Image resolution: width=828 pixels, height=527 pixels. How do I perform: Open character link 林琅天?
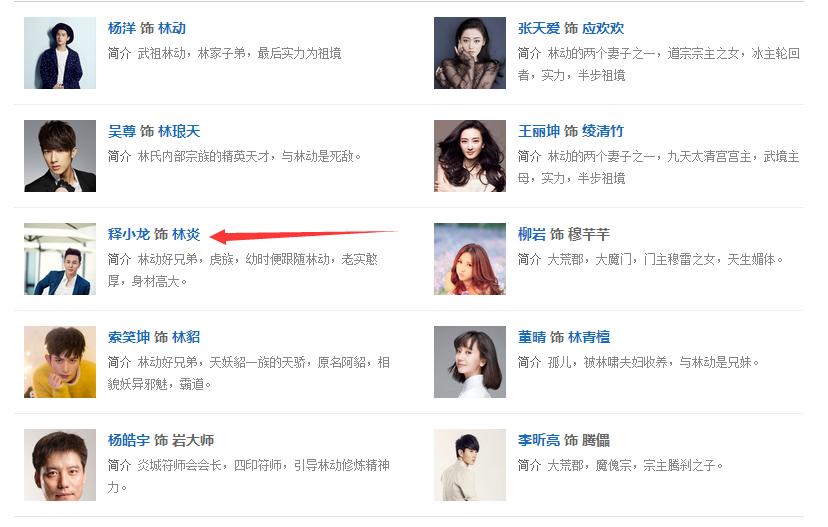pos(179,132)
